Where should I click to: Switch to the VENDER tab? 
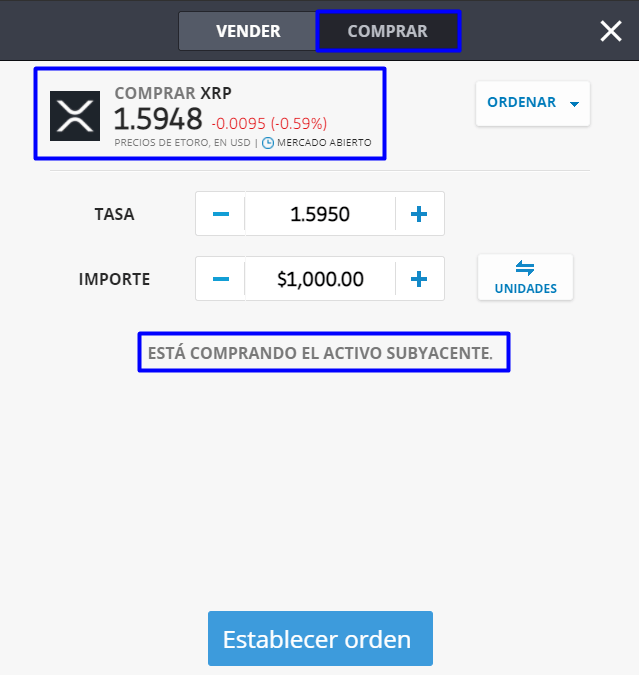248,31
